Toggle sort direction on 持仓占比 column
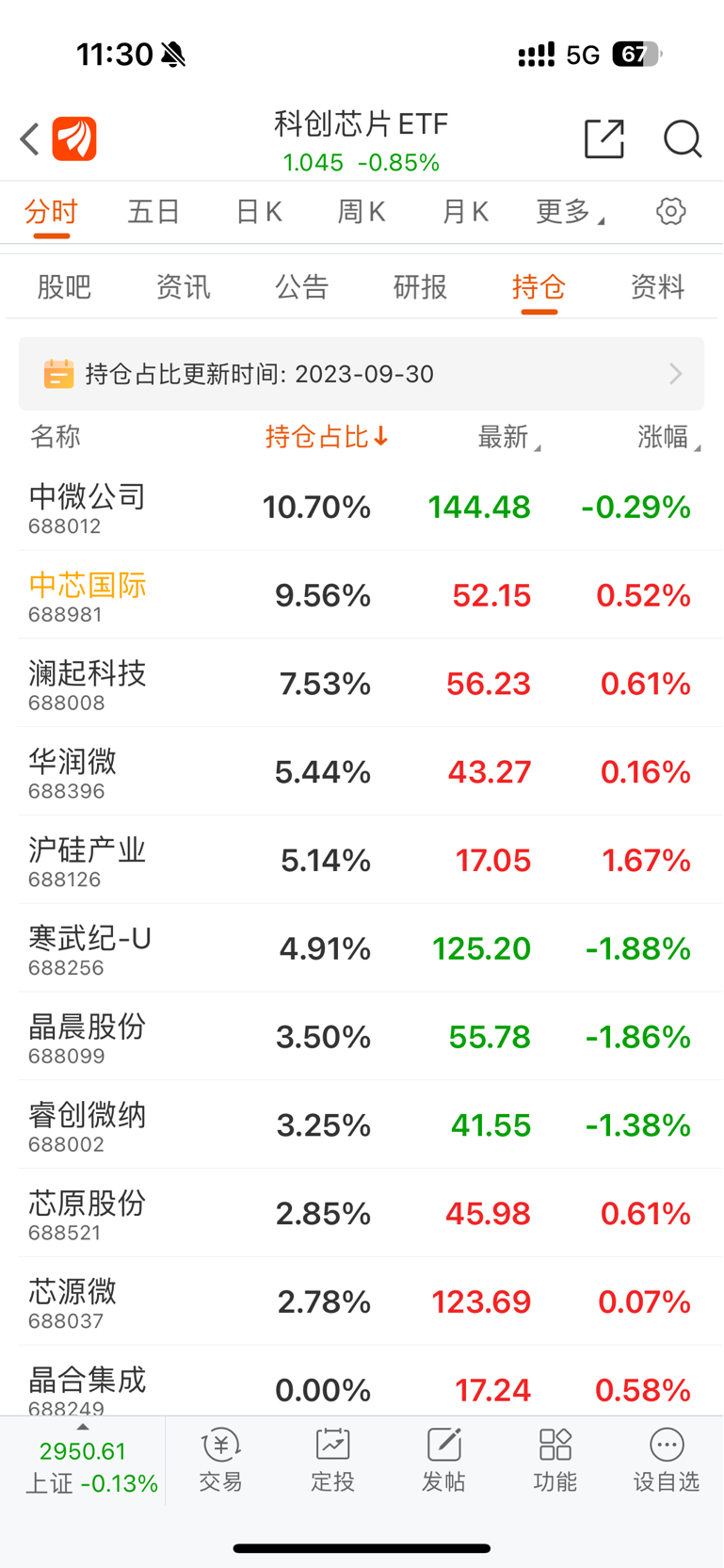Viewport: 724px width, 1568px height. tap(327, 437)
